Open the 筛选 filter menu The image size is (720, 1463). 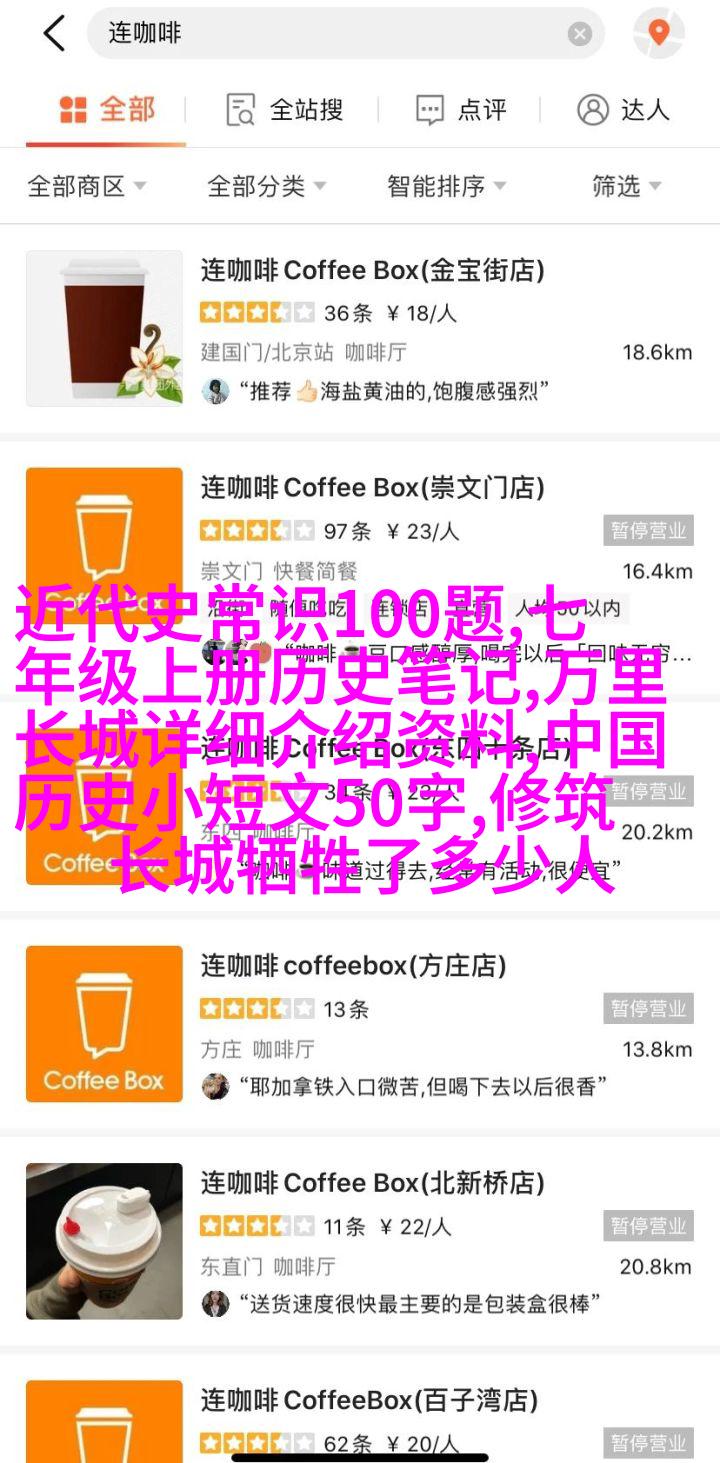coord(627,186)
